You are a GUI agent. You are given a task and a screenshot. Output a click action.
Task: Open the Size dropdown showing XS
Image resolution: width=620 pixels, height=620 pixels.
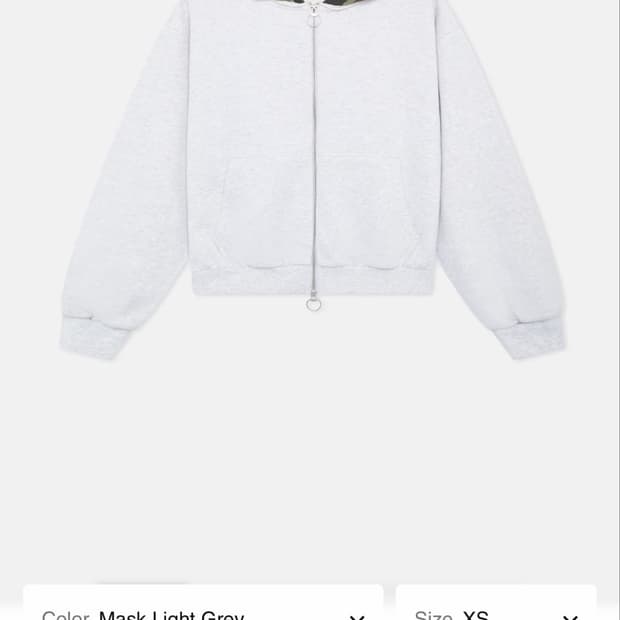496,602
